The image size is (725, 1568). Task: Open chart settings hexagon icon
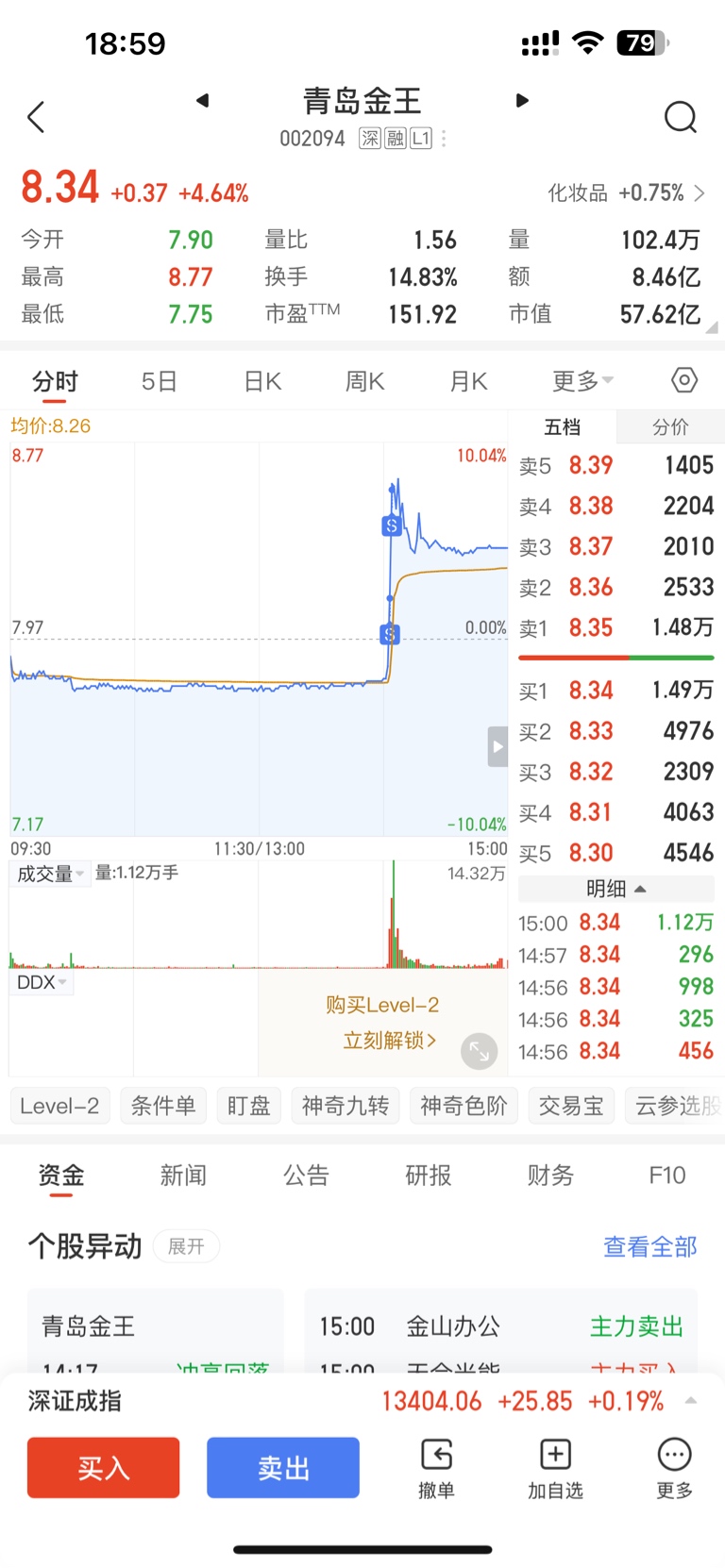pyautogui.click(x=684, y=380)
